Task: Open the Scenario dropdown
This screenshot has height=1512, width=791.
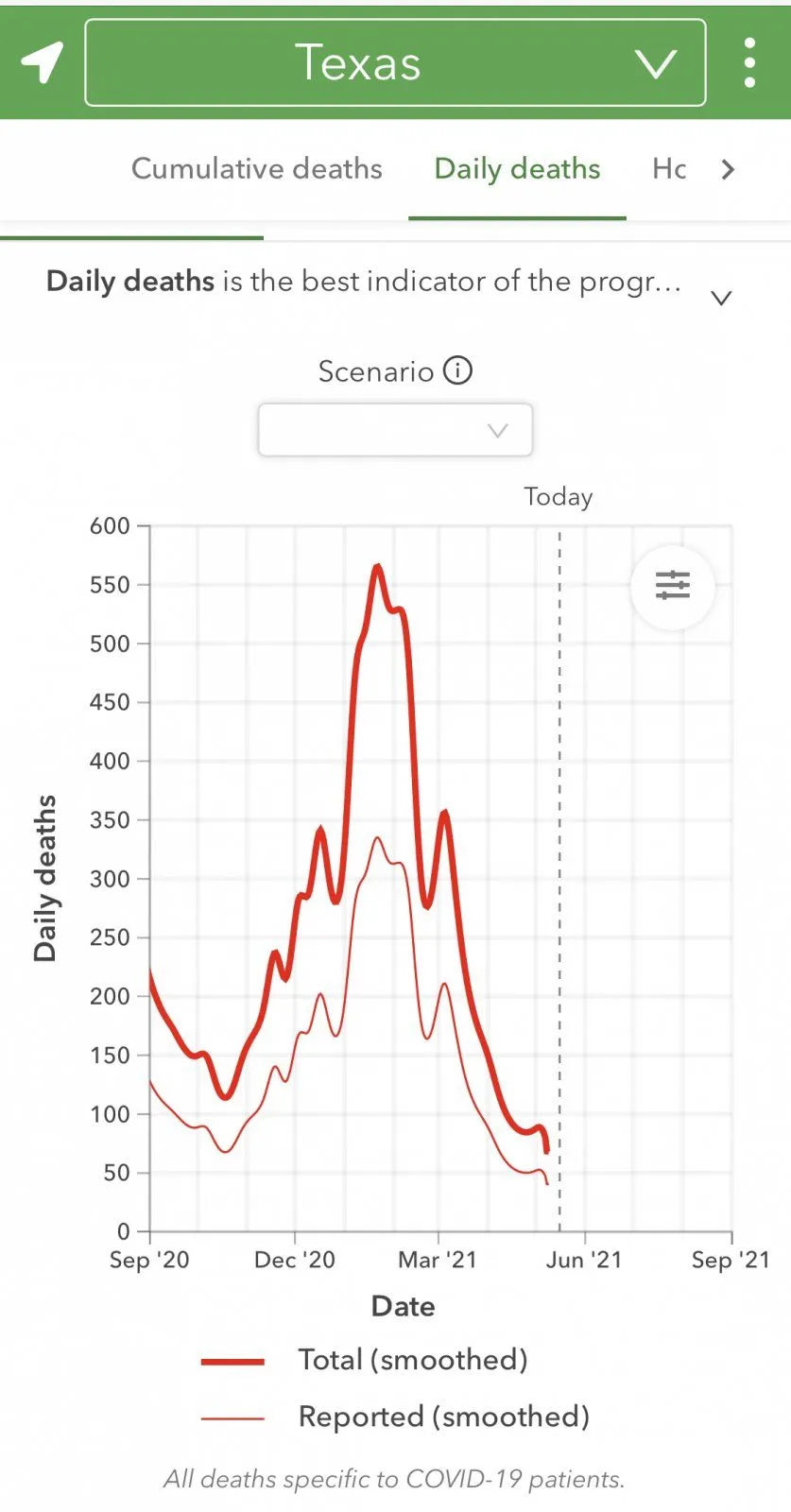Action: 395,431
